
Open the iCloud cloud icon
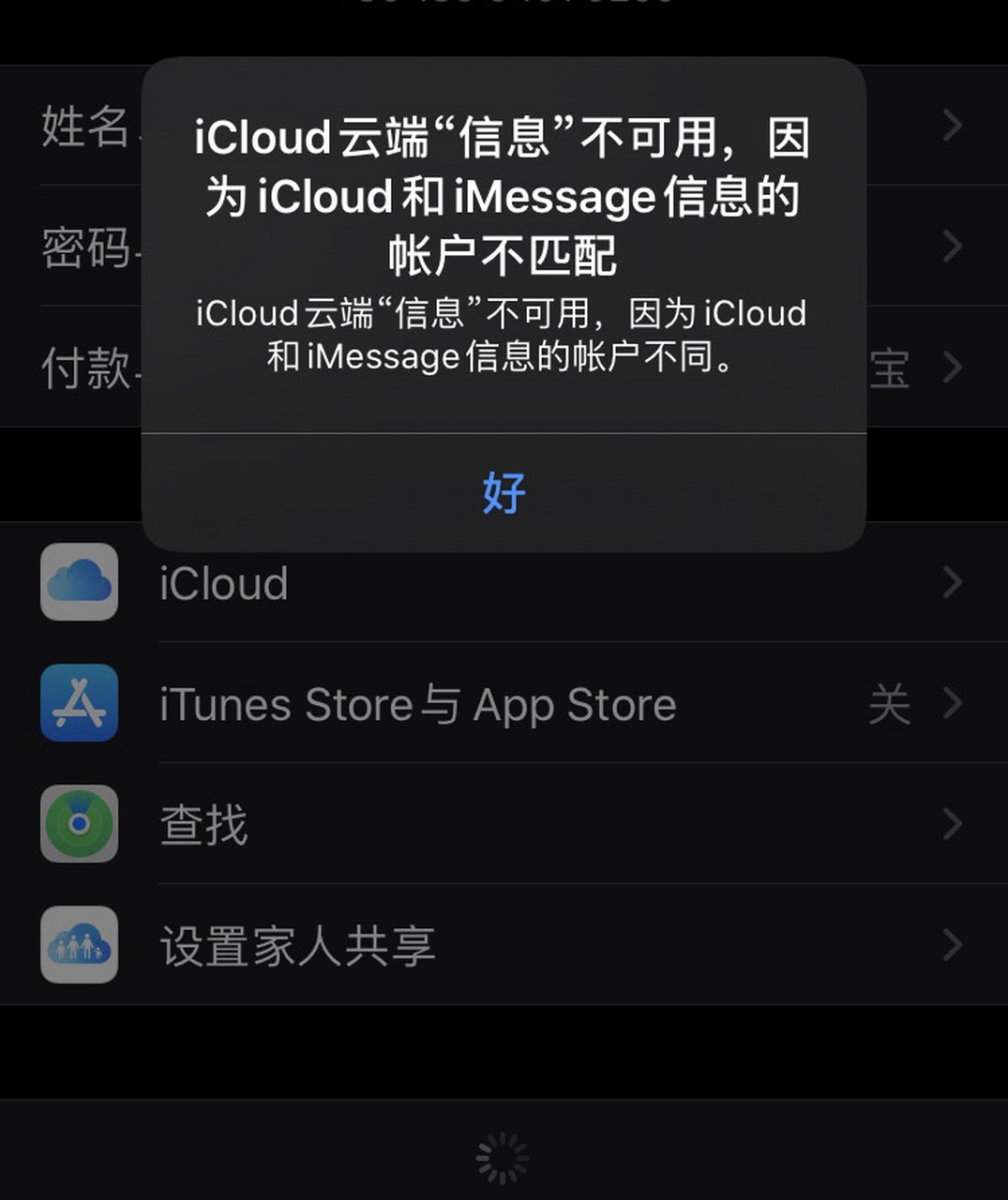pyautogui.click(x=79, y=583)
